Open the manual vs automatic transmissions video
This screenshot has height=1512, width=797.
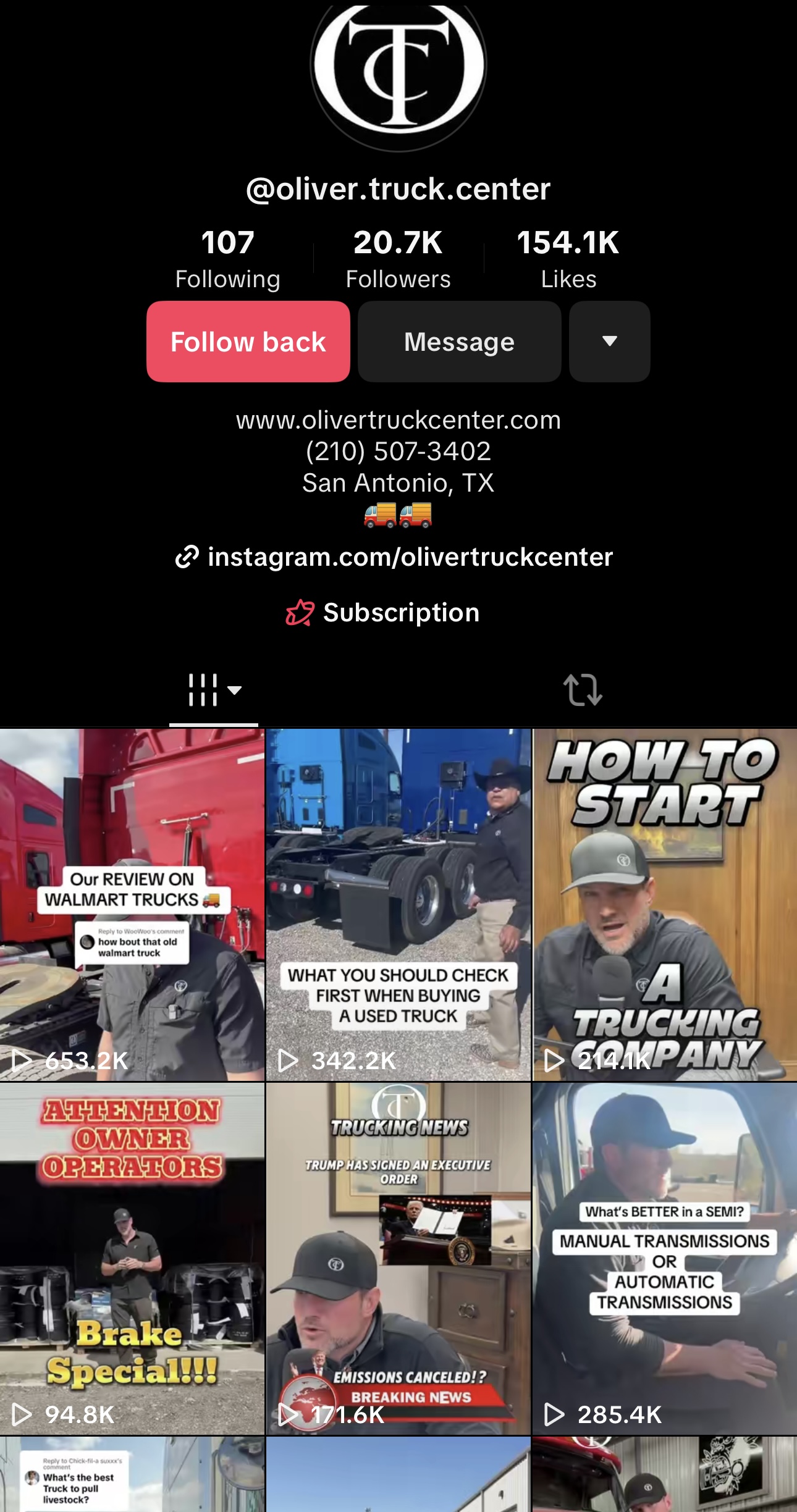point(665,1258)
